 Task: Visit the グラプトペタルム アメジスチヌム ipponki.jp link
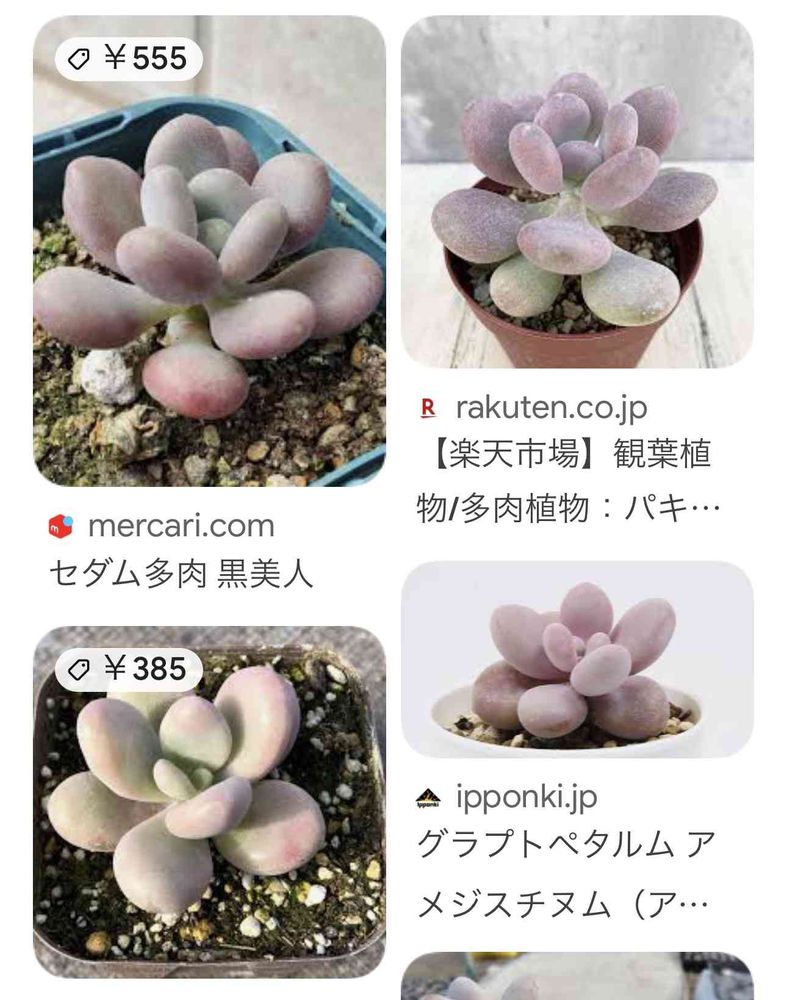(x=565, y=874)
